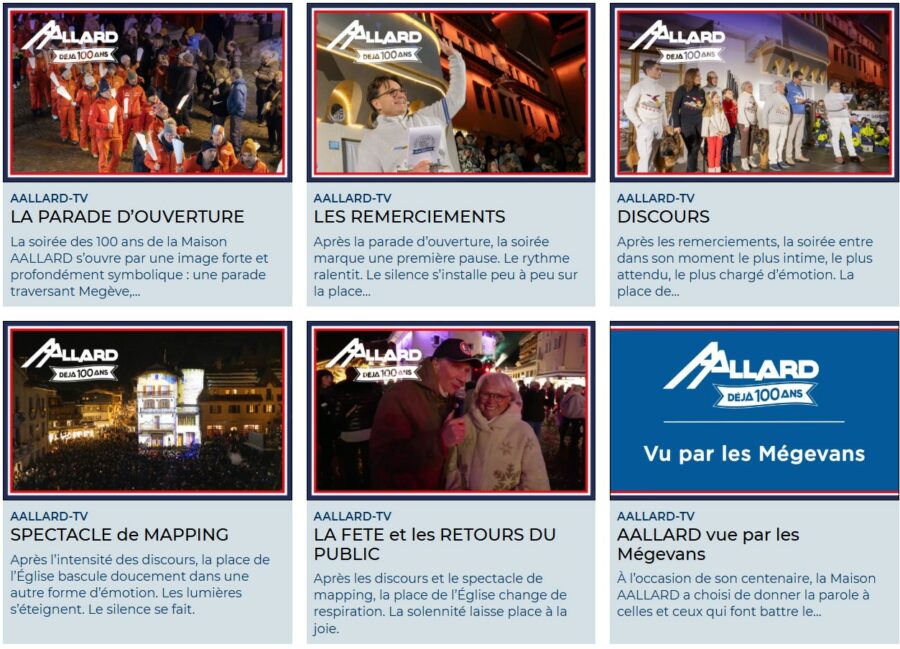
Task: Open the LES REMERCIEMENTS video card
Action: [x=409, y=216]
